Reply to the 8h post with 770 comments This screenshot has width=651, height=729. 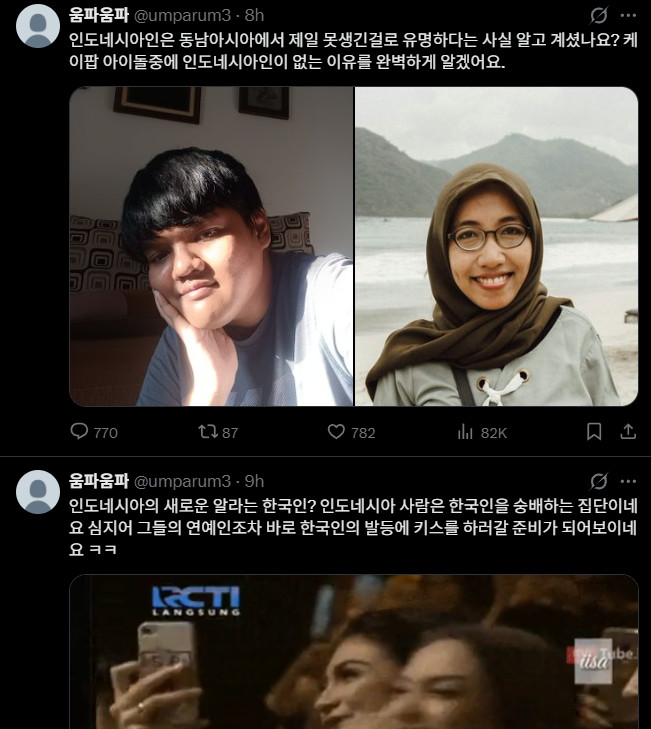pyautogui.click(x=80, y=432)
